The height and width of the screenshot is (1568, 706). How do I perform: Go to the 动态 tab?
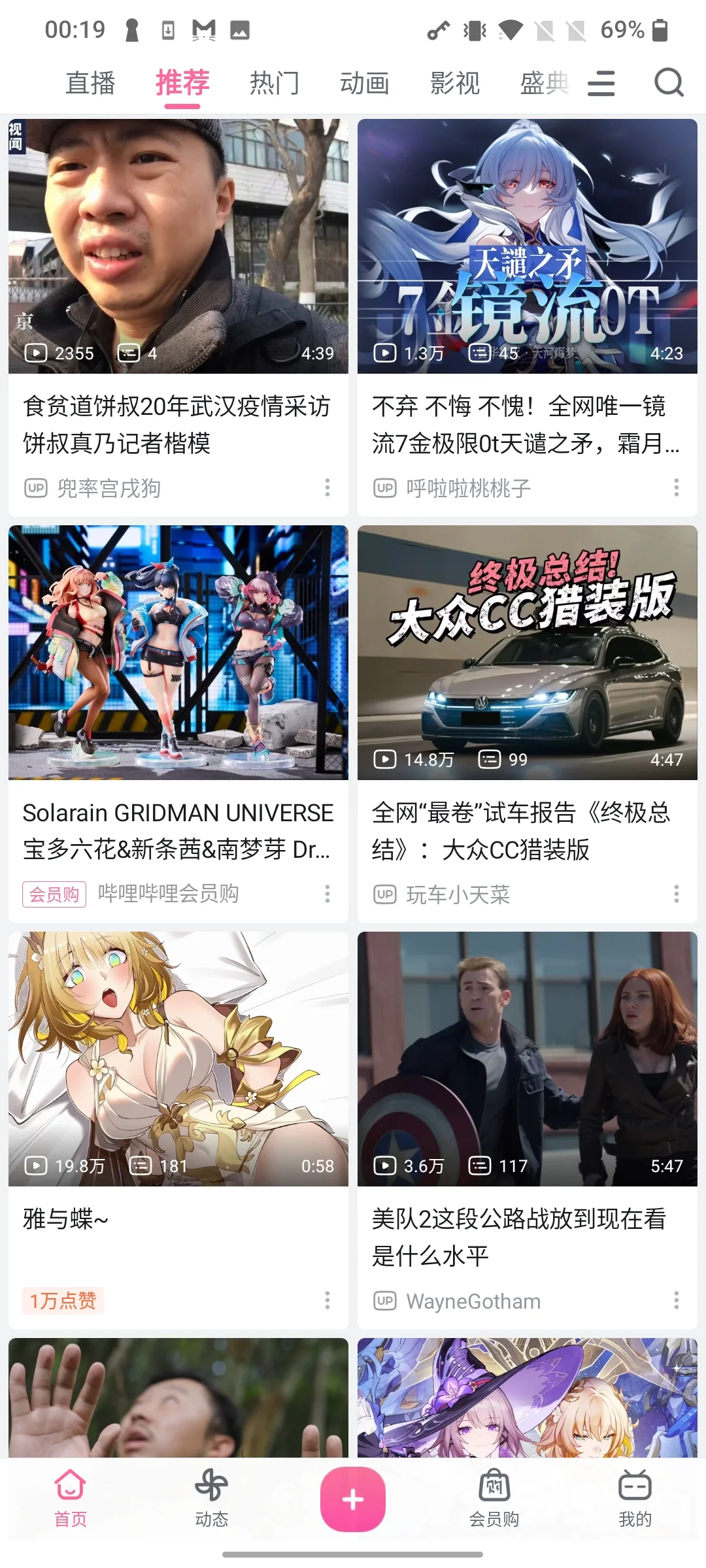(212, 1499)
